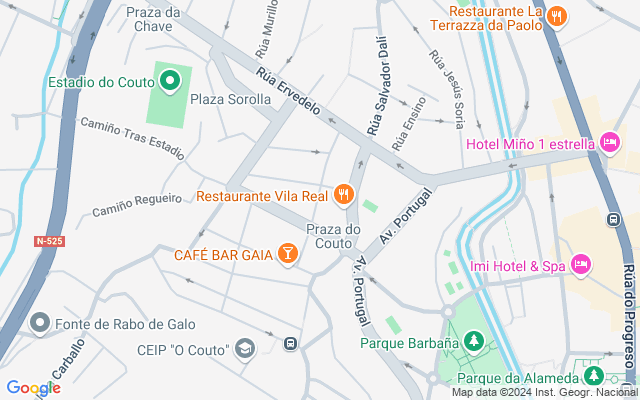Select the Estadio do Couto marker
Image resolution: width=640 pixels, height=400 pixels.
click(x=169, y=79)
